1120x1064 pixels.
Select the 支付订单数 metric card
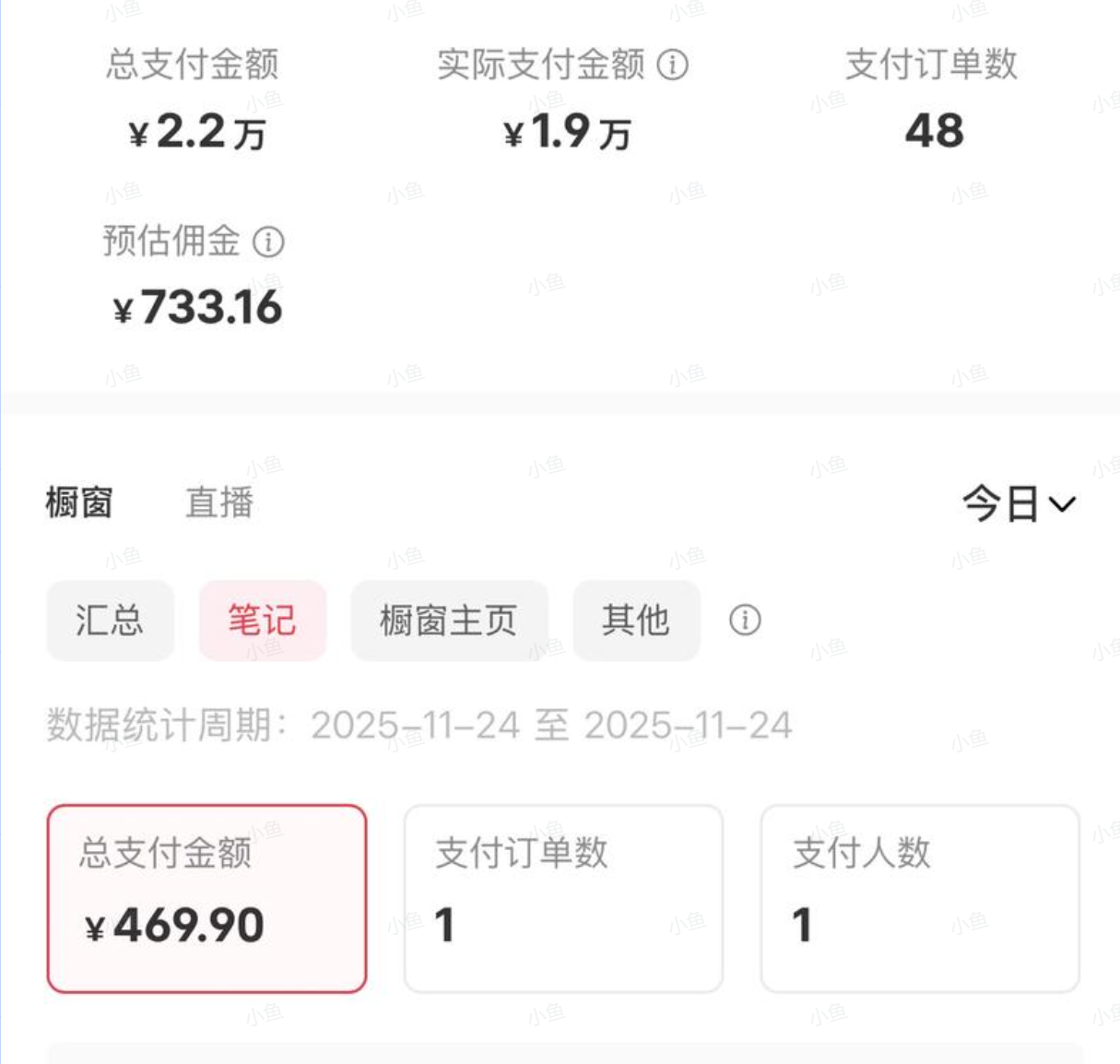[563, 898]
